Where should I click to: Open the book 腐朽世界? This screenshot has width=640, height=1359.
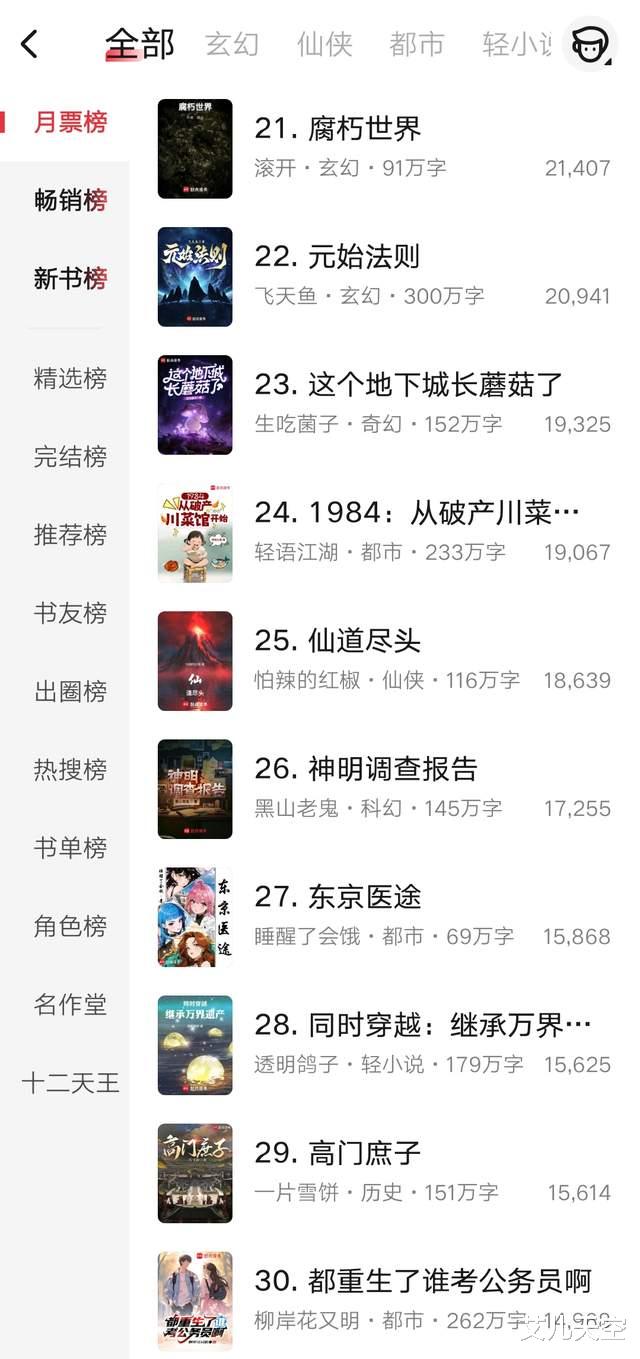click(x=337, y=129)
